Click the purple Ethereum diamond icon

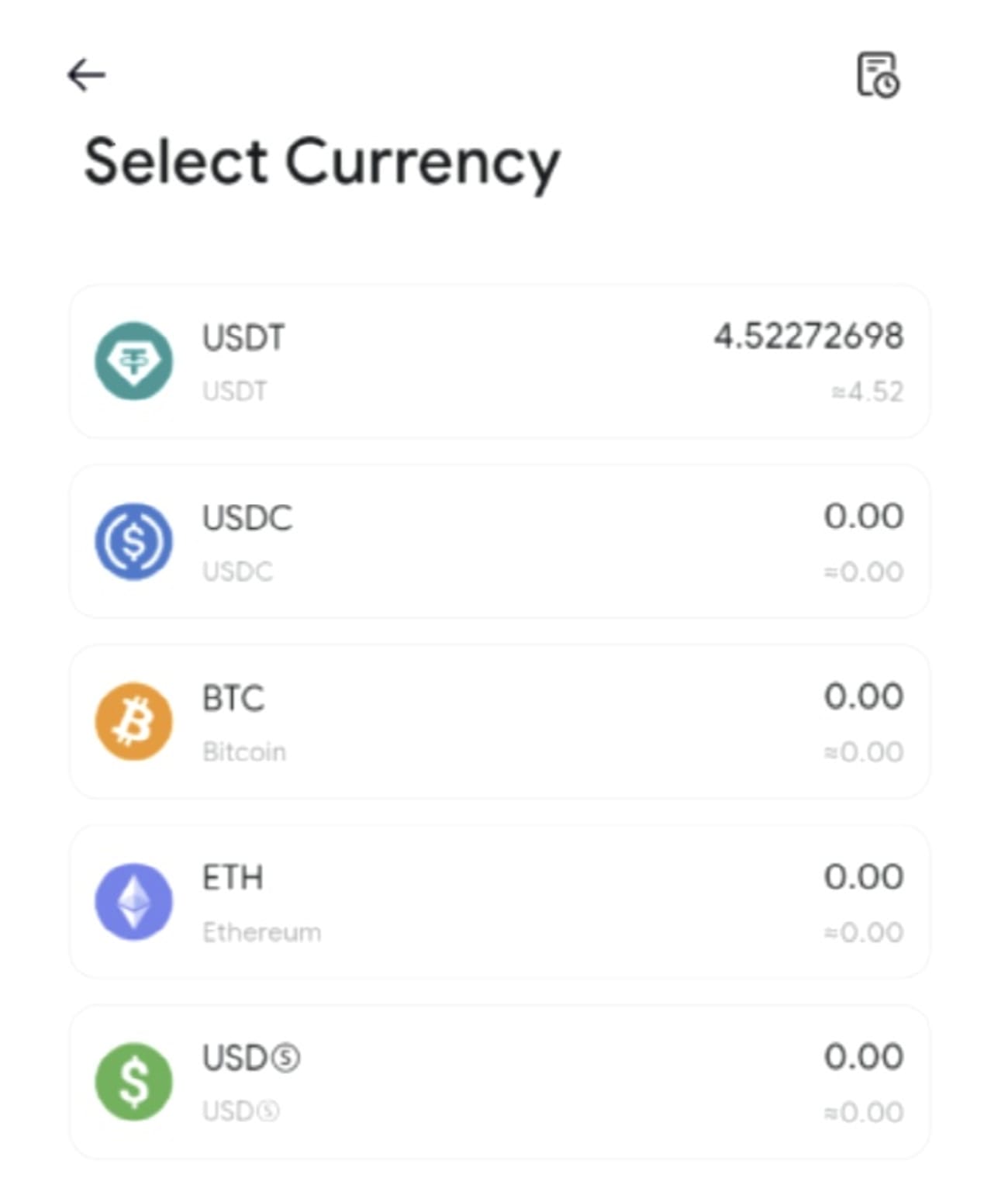click(134, 901)
